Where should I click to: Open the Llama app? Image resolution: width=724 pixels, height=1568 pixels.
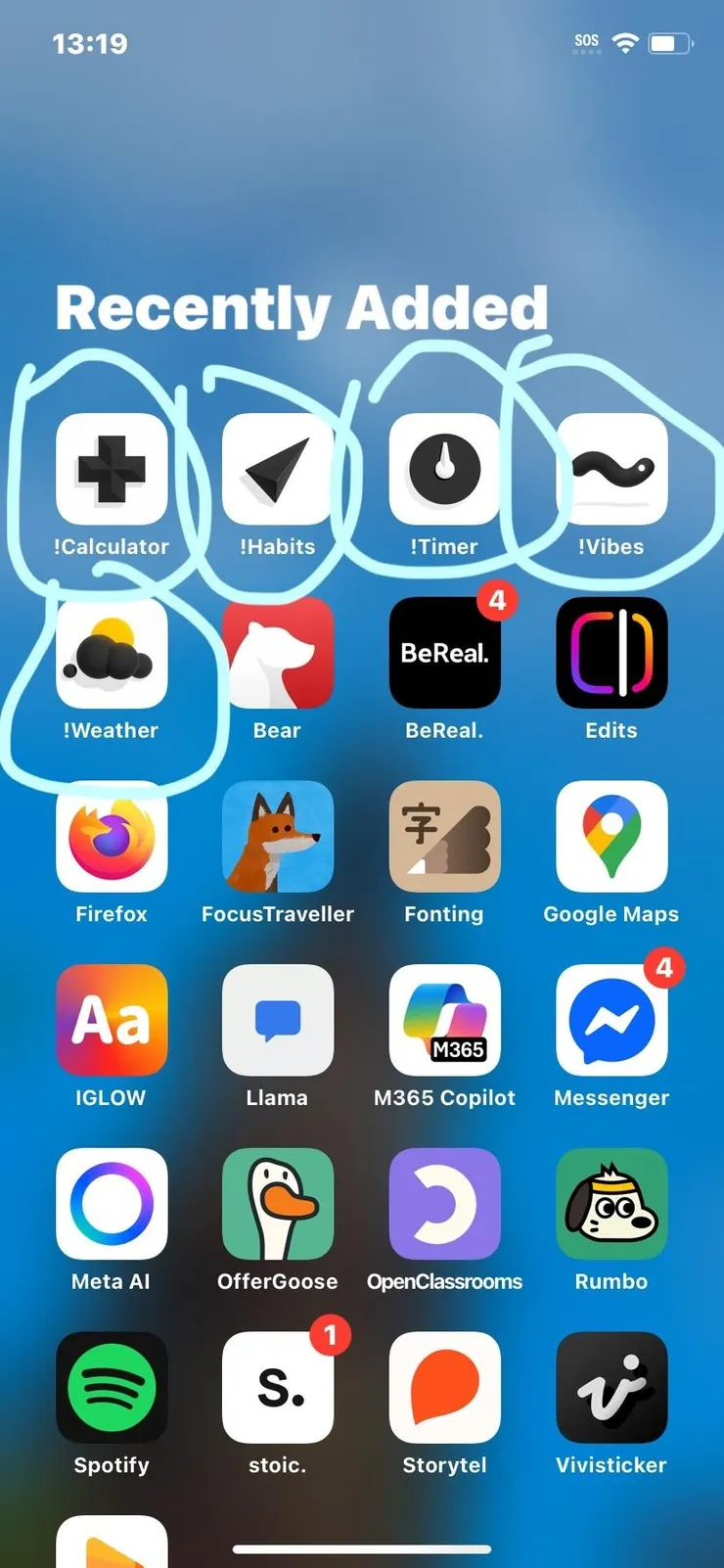[278, 1020]
